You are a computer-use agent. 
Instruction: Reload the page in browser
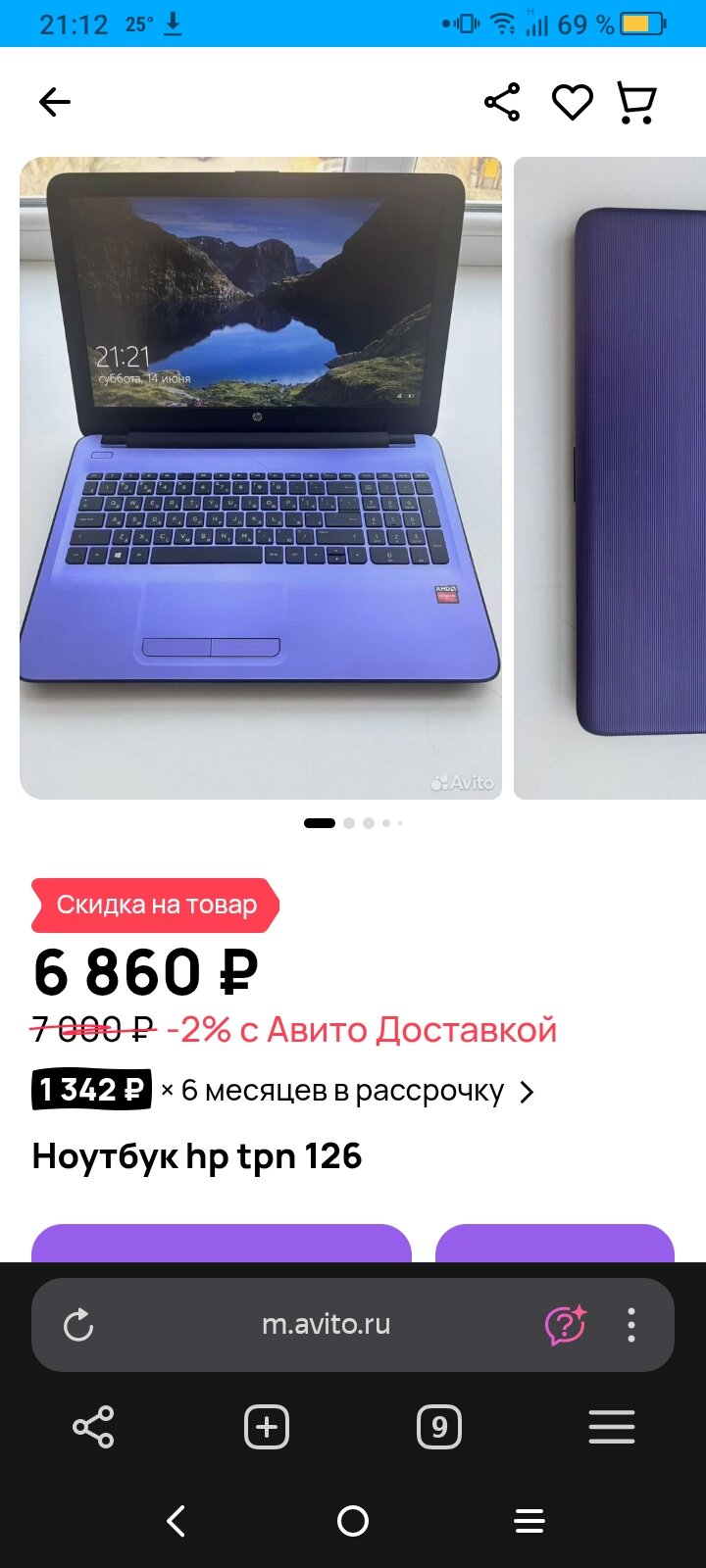pyautogui.click(x=78, y=1326)
